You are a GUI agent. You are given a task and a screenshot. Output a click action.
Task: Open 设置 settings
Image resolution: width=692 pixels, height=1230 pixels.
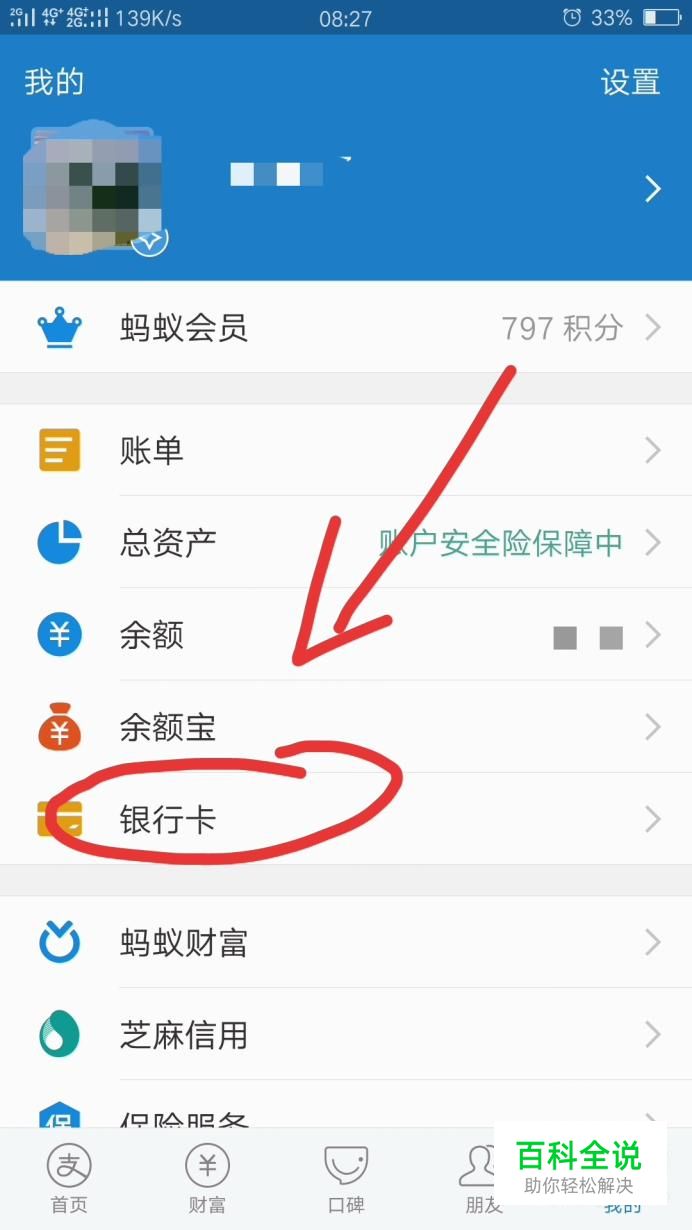pos(630,82)
